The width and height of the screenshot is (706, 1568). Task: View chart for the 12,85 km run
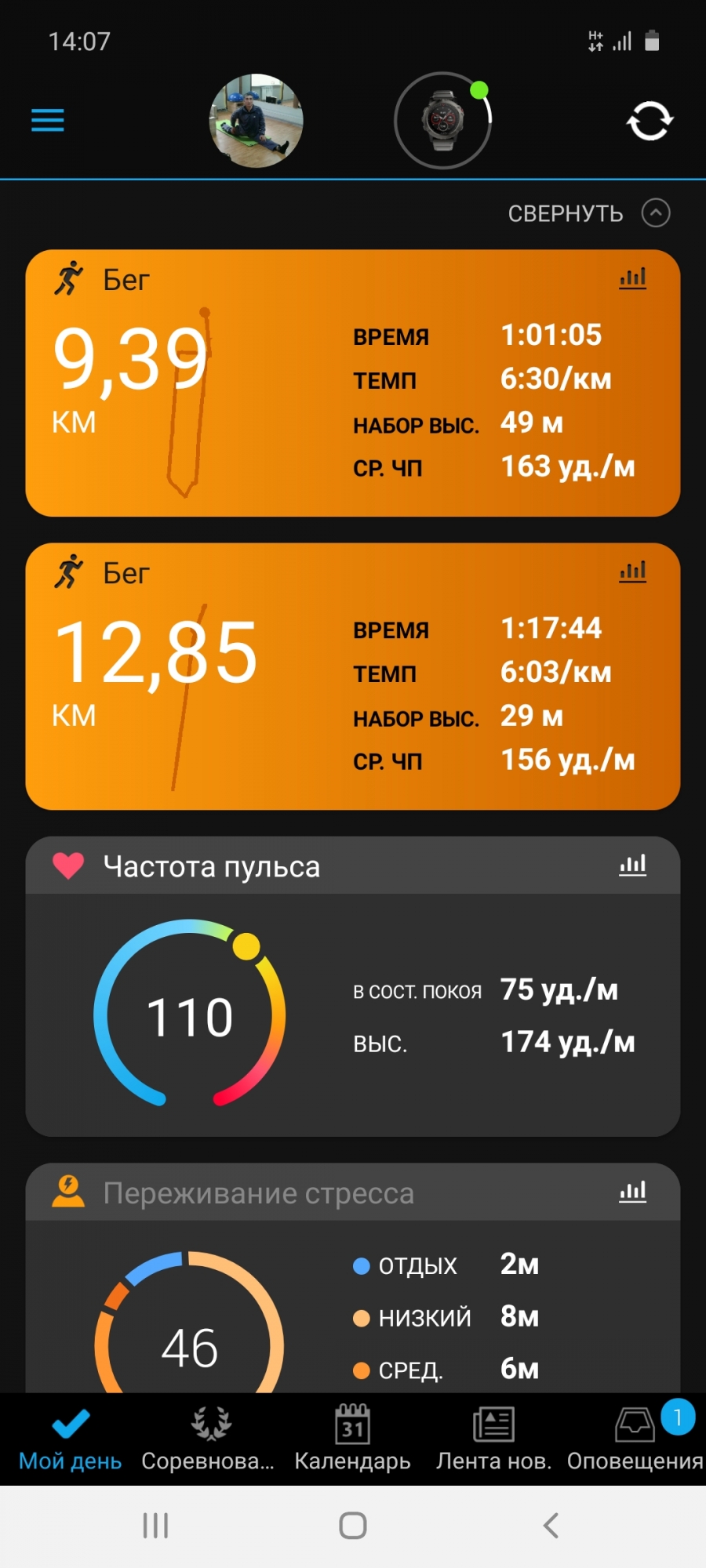click(x=632, y=572)
